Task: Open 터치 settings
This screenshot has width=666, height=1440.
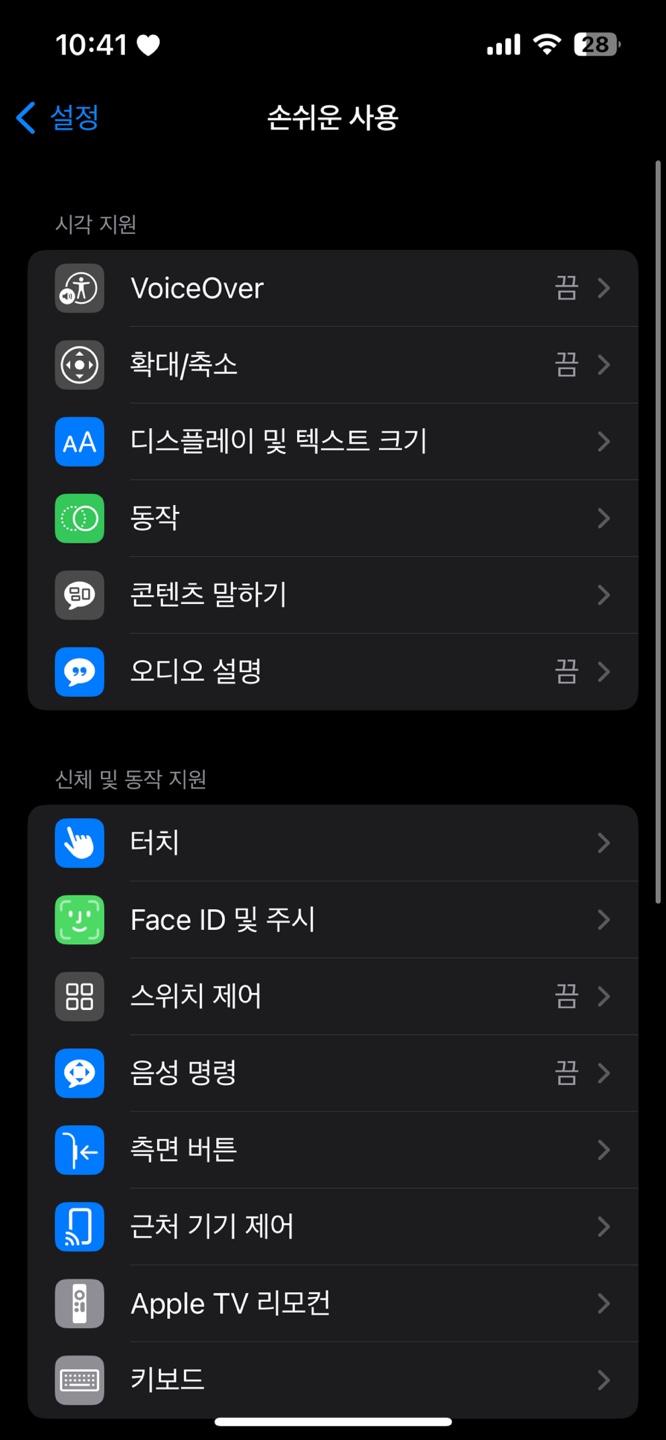Action: (x=332, y=843)
